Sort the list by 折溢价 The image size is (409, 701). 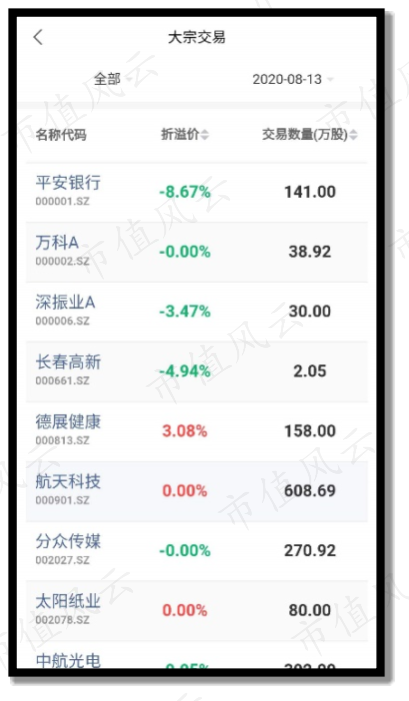click(185, 134)
